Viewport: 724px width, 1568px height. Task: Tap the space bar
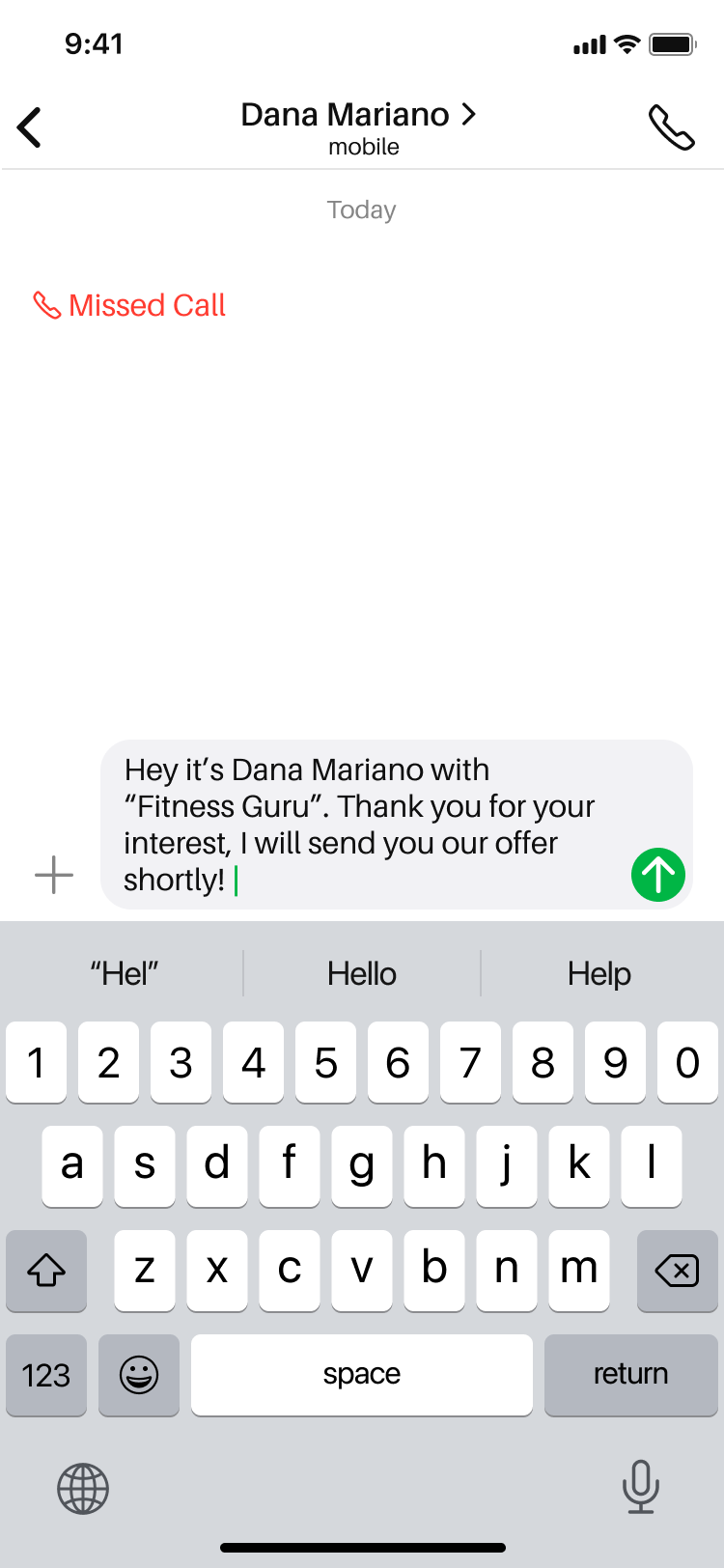click(x=362, y=1375)
